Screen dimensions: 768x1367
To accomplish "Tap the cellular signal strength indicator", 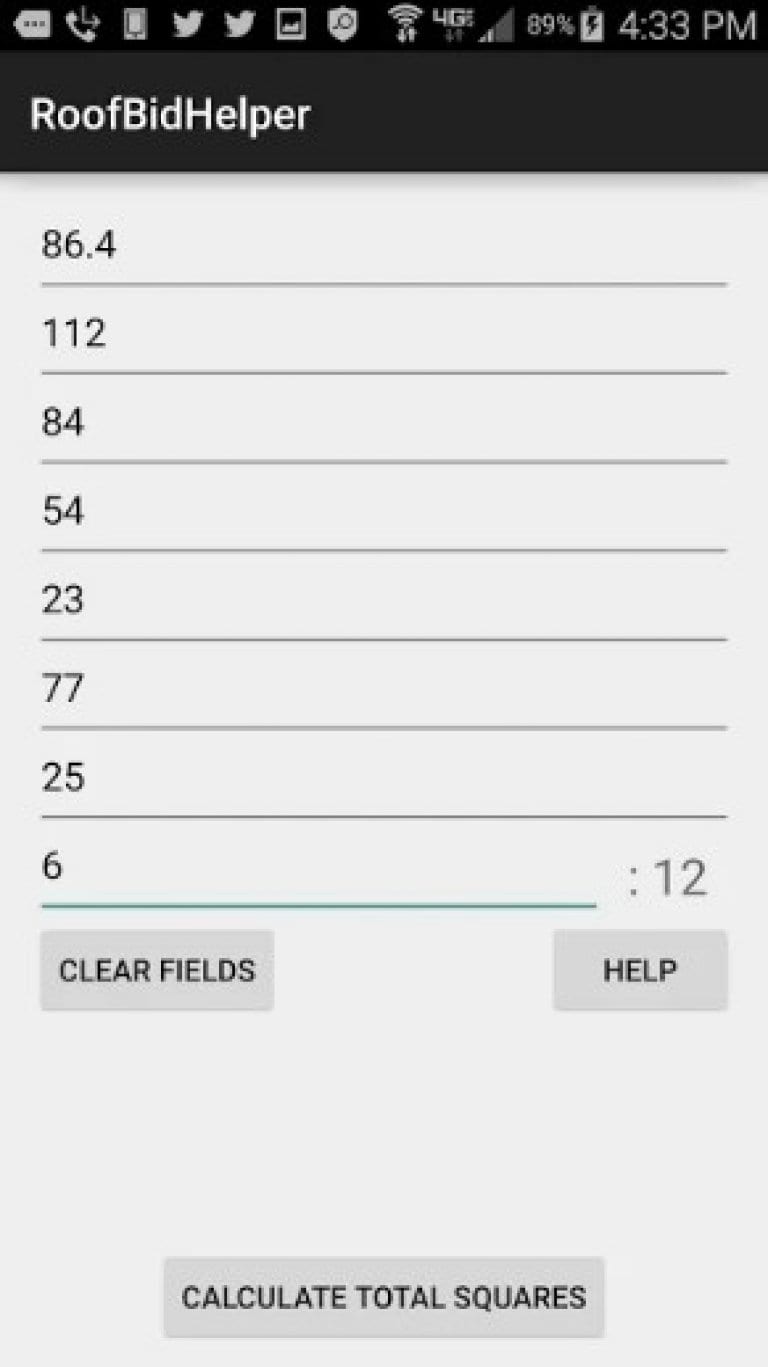I will pyautogui.click(x=499, y=27).
